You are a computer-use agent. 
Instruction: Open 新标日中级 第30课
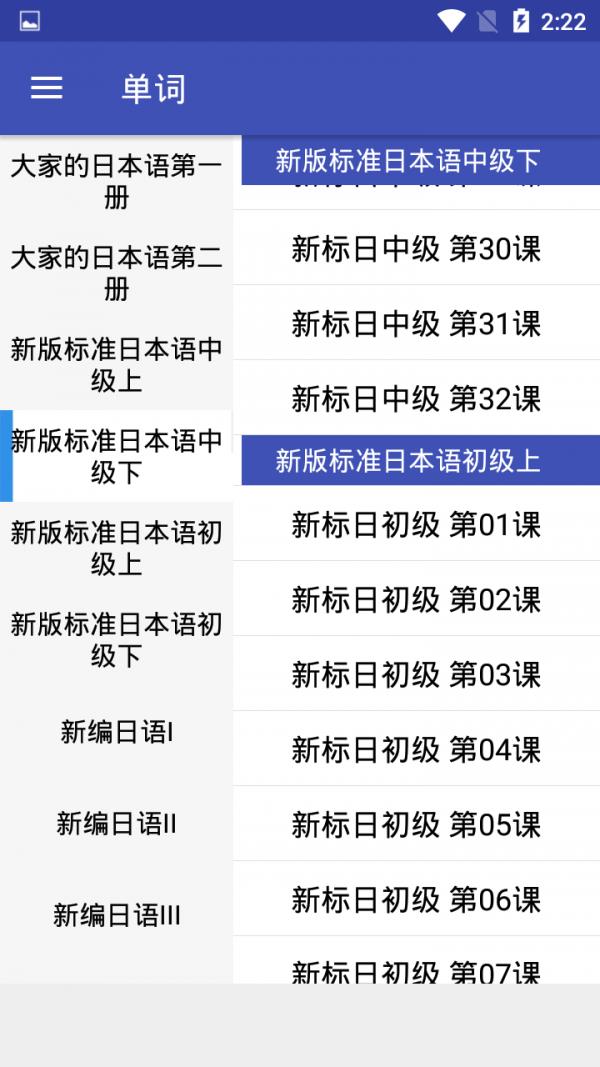[416, 248]
